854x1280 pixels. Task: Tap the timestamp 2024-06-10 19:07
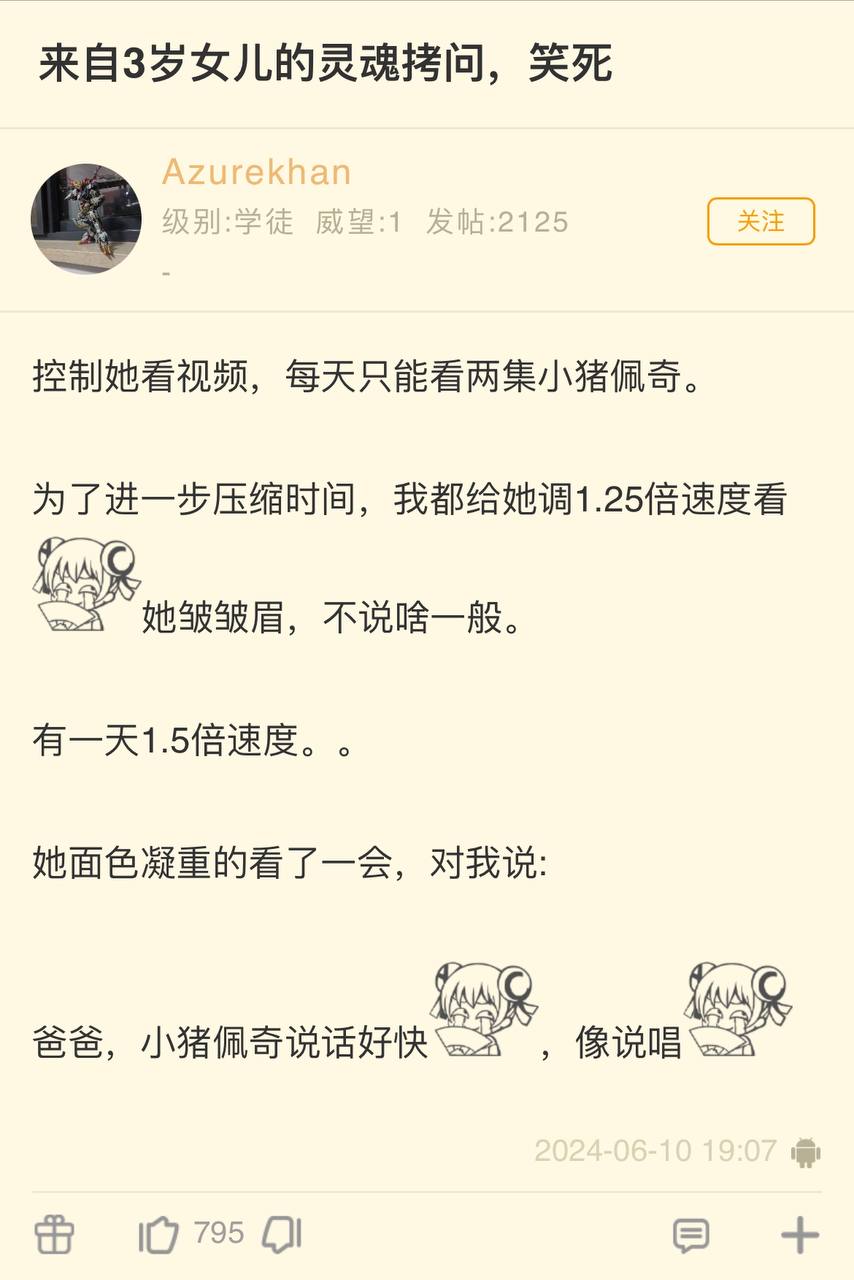[x=655, y=1152]
